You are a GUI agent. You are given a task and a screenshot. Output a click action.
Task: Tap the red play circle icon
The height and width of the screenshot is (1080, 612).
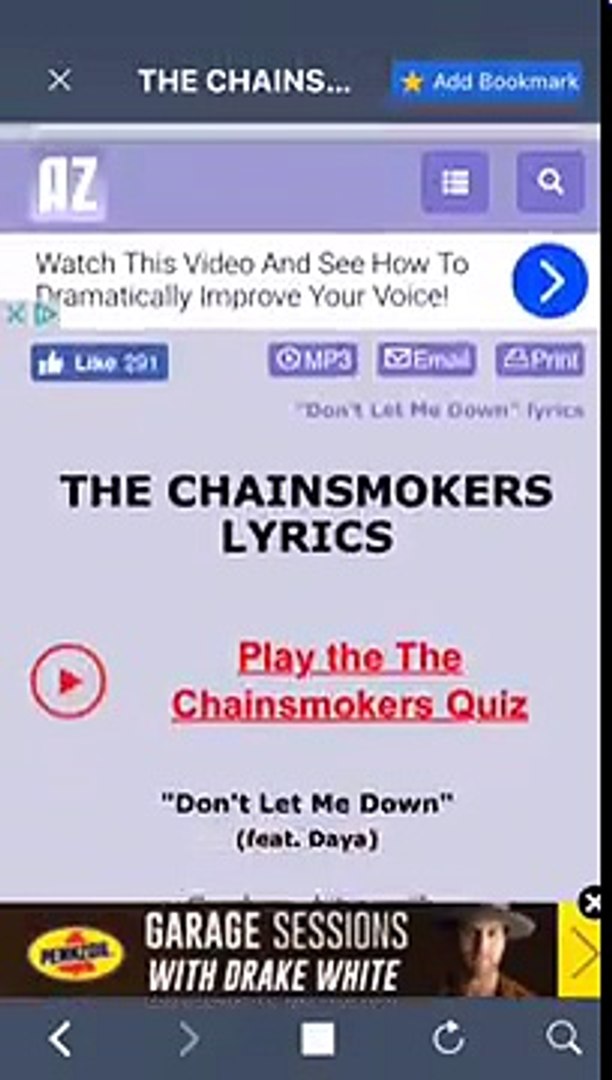point(67,681)
